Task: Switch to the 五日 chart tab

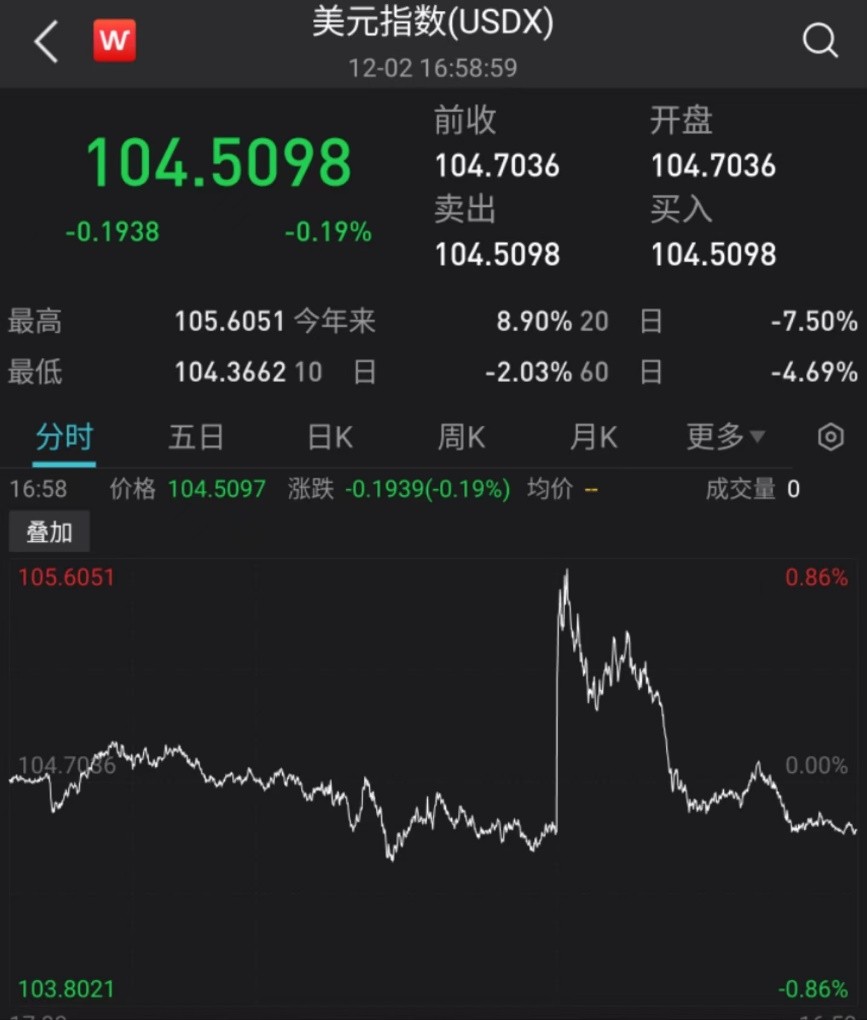Action: (196, 438)
